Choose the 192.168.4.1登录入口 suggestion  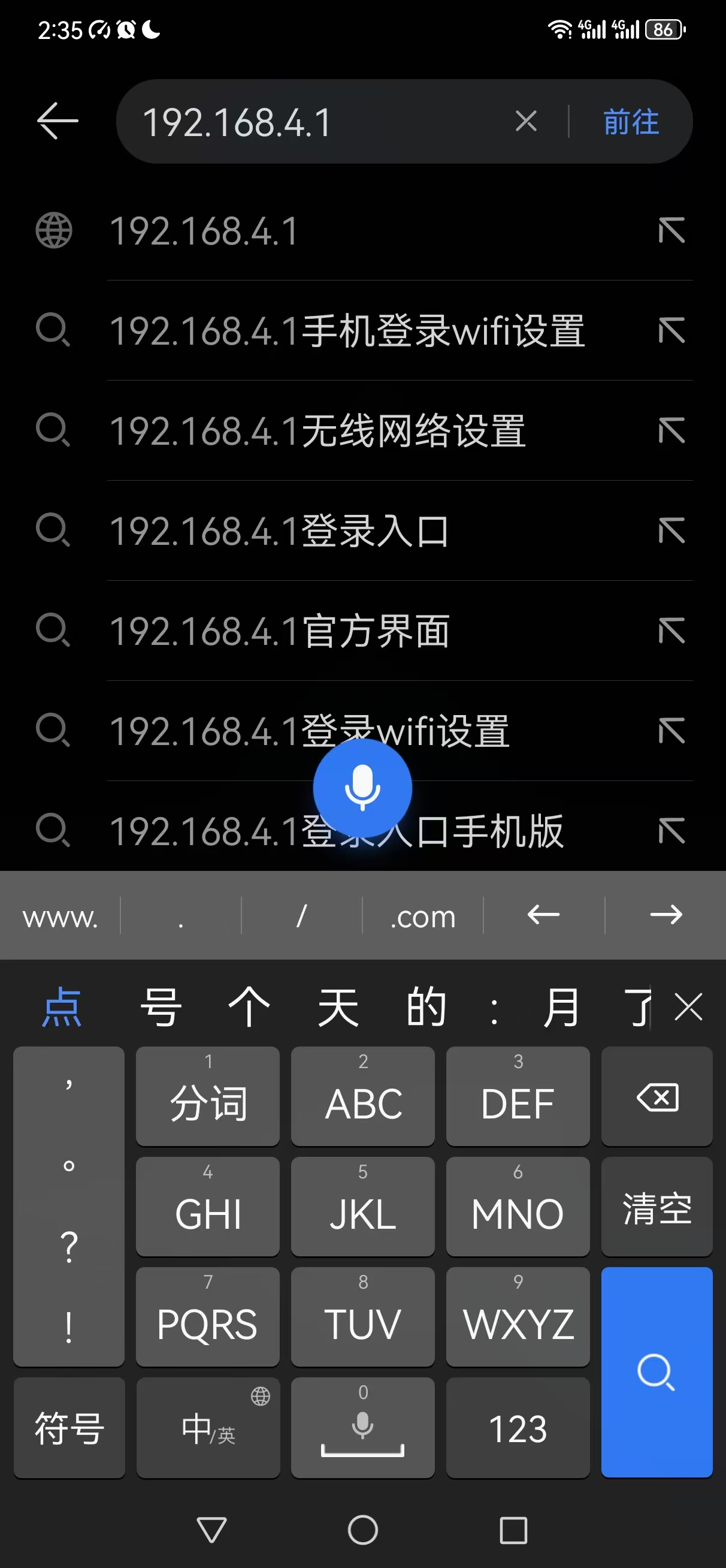[x=364, y=530]
